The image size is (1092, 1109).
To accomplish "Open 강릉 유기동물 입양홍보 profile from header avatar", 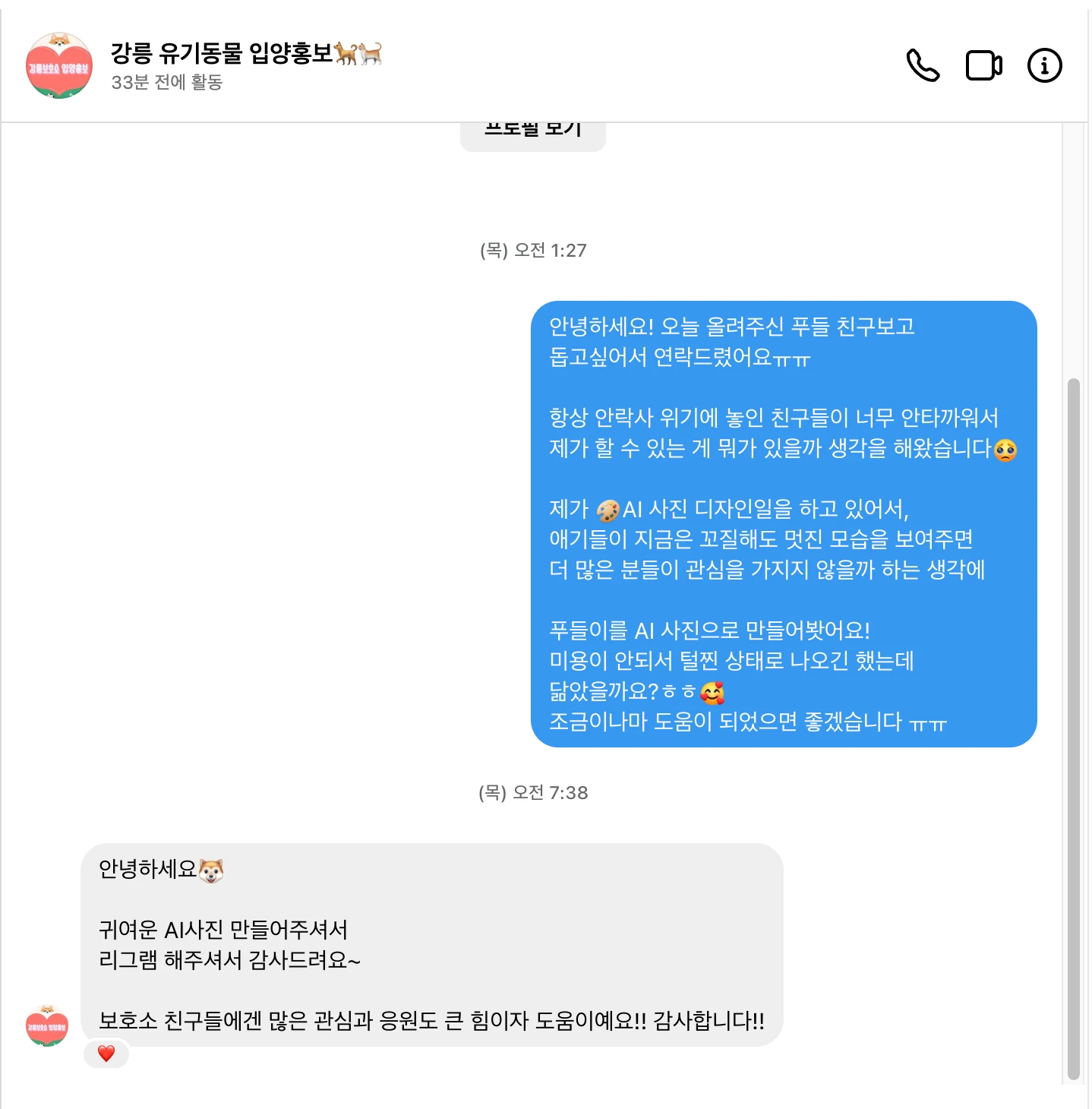I will click(59, 66).
